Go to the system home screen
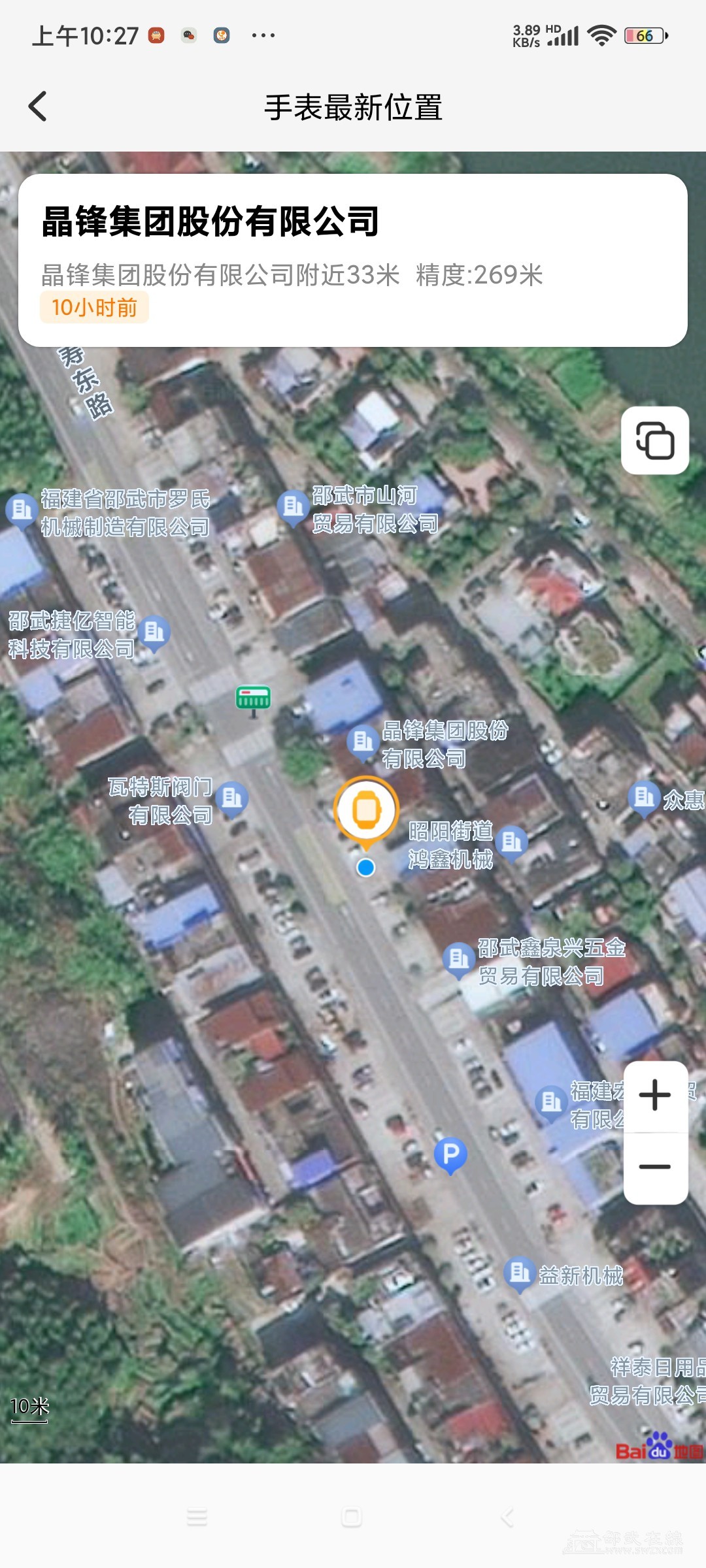The width and height of the screenshot is (706, 1568). coord(352,1517)
